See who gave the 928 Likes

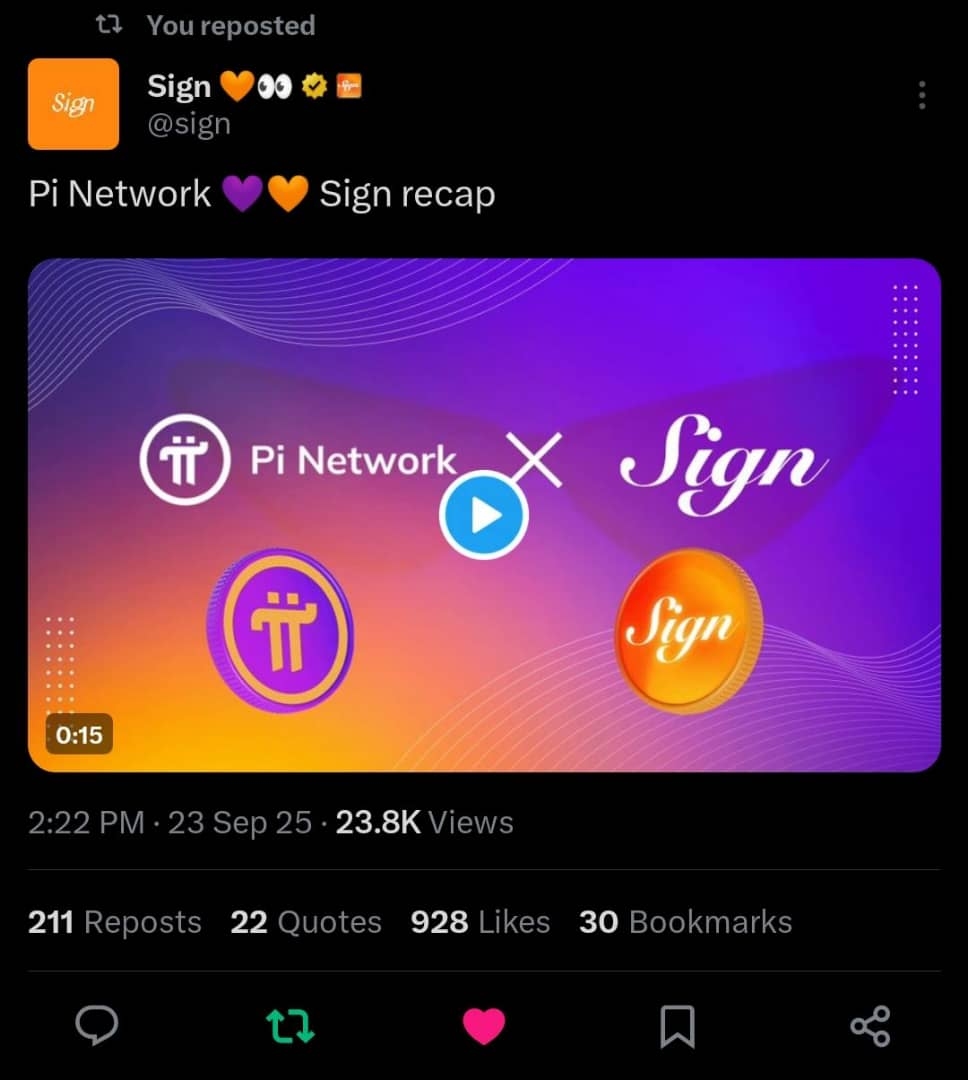point(480,922)
